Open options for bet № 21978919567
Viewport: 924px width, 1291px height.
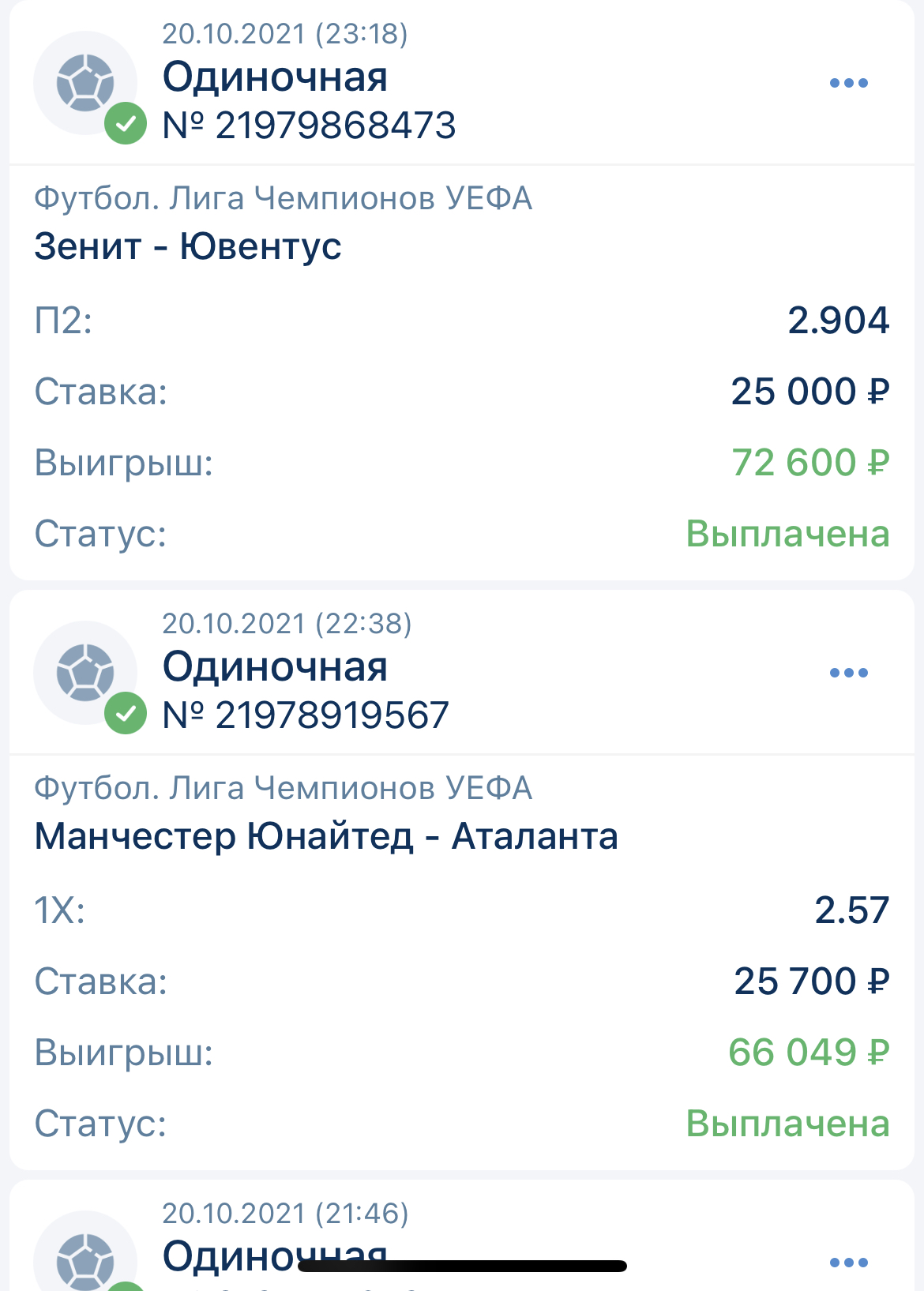point(848,673)
